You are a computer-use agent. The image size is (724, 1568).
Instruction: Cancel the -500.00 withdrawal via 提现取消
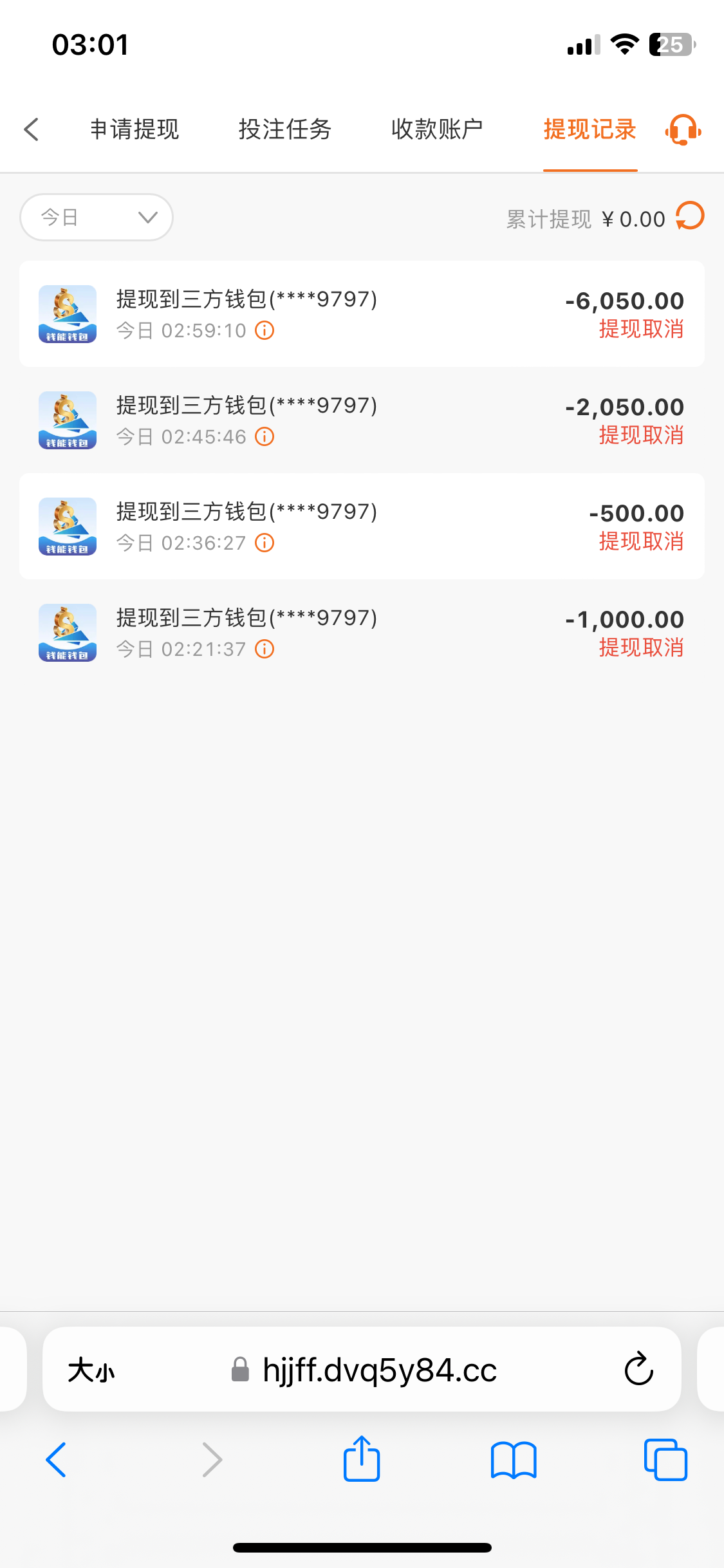[x=640, y=542]
